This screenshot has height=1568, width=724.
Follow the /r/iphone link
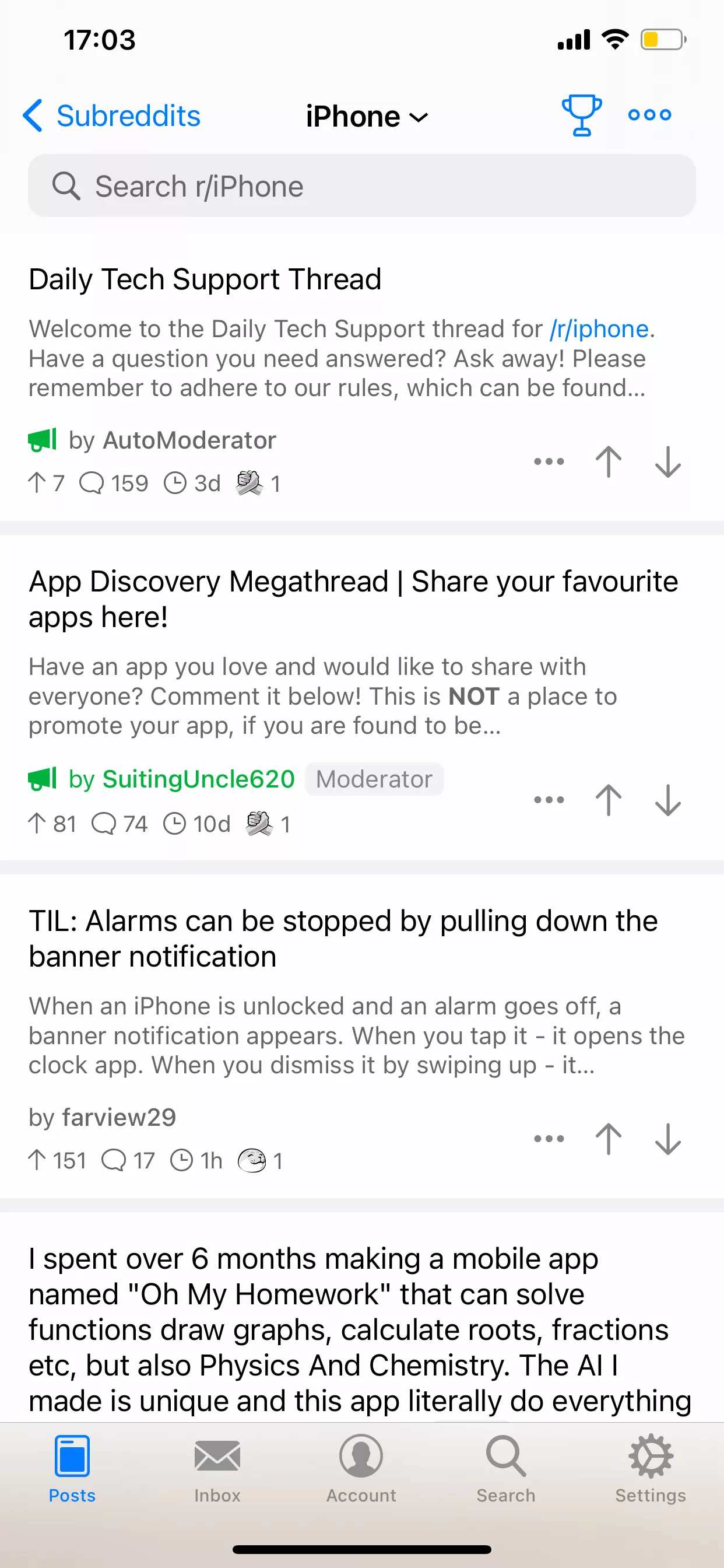600,330
